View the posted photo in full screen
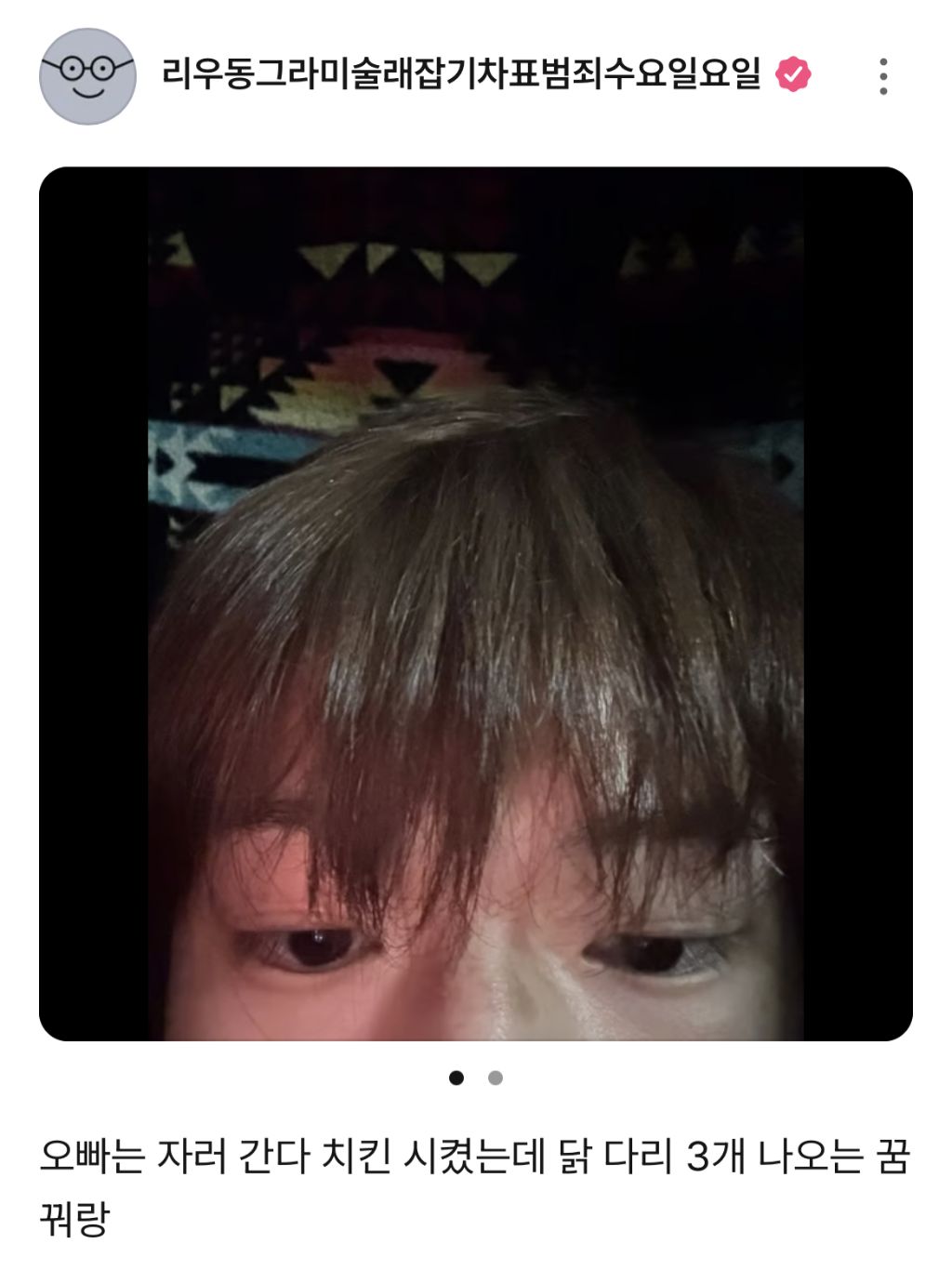The image size is (952, 1270). pyautogui.click(x=475, y=603)
